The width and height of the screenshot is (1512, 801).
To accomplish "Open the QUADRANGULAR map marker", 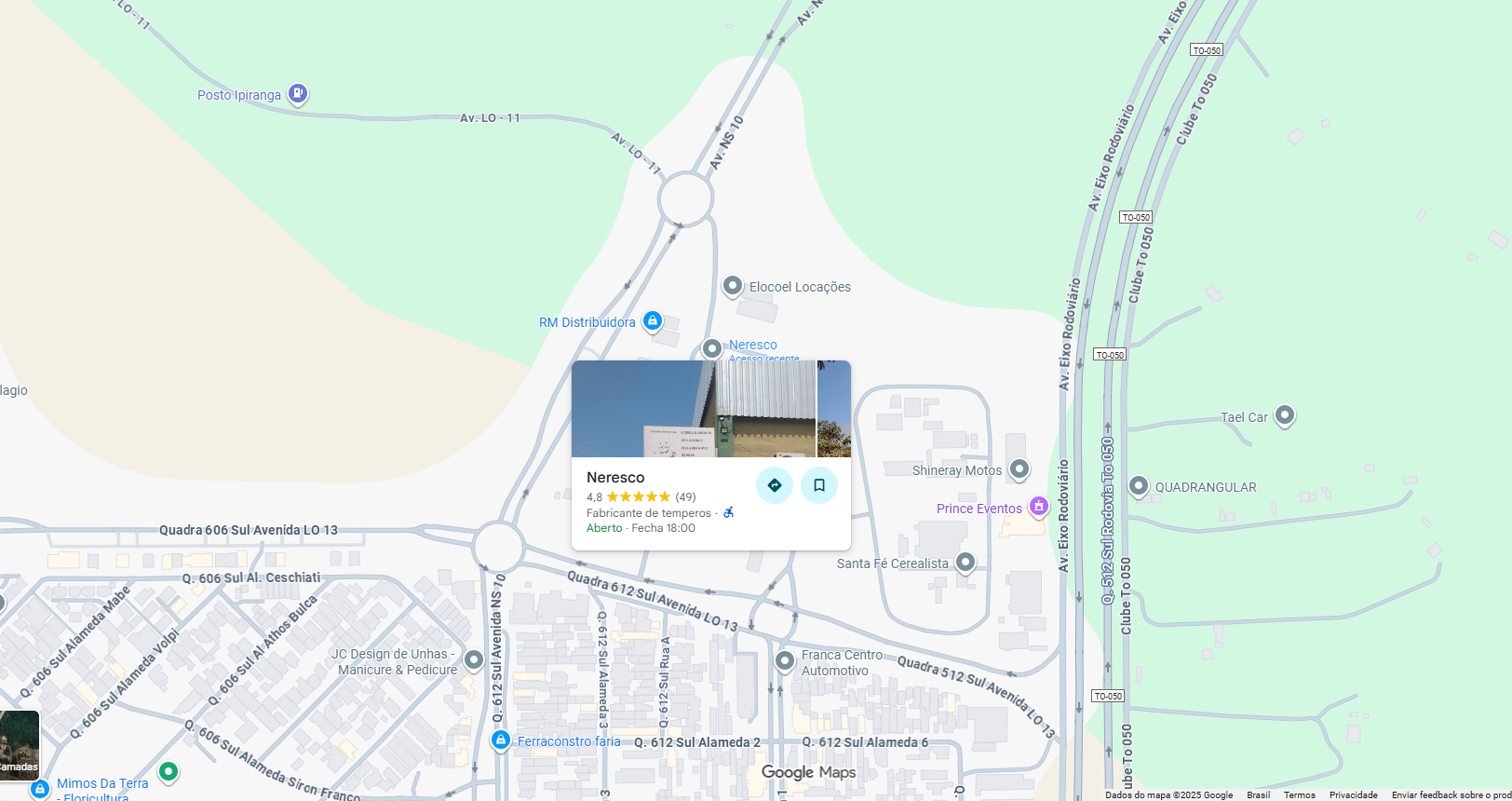I will click(1139, 485).
